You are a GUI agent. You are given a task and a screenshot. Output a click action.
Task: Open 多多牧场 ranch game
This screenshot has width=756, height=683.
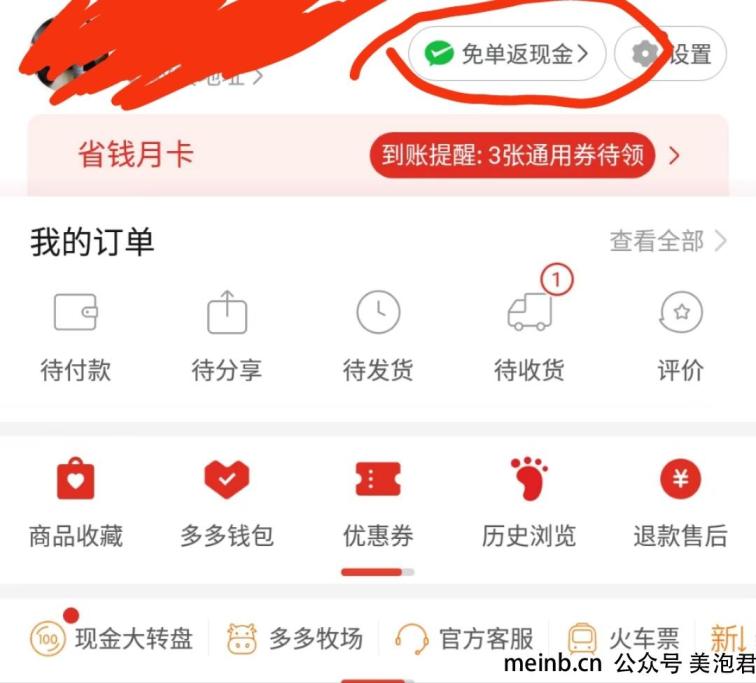(295, 638)
